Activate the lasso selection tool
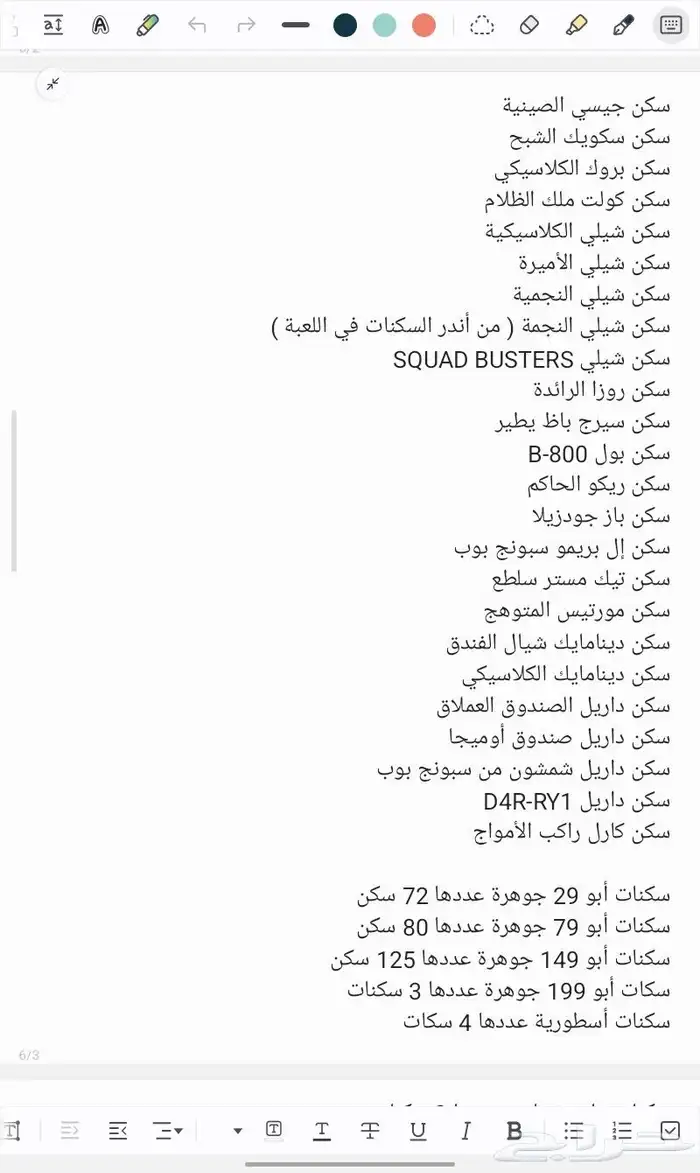Image resolution: width=700 pixels, height=1173 pixels. coord(482,25)
